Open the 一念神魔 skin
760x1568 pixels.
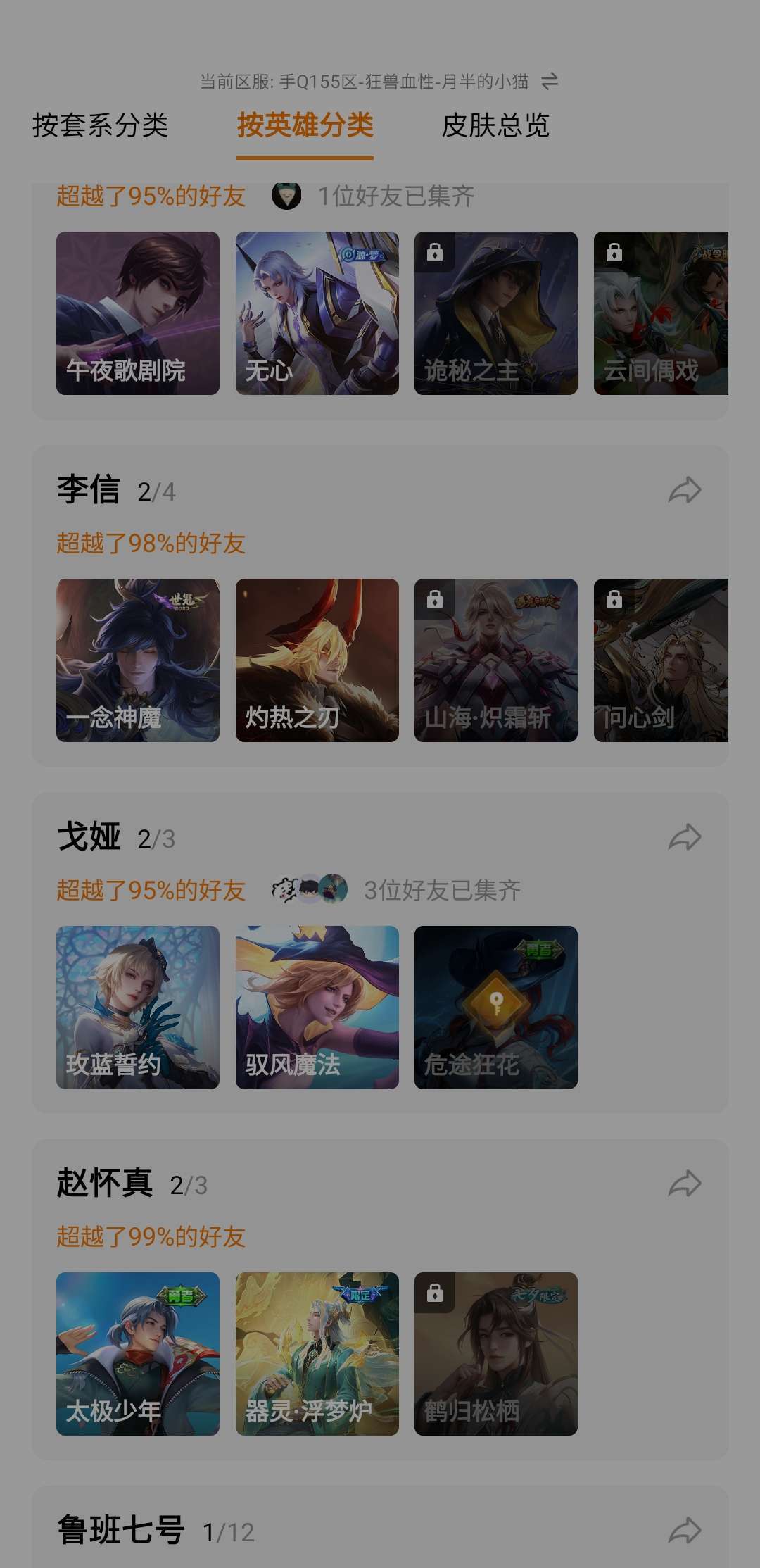tap(138, 660)
